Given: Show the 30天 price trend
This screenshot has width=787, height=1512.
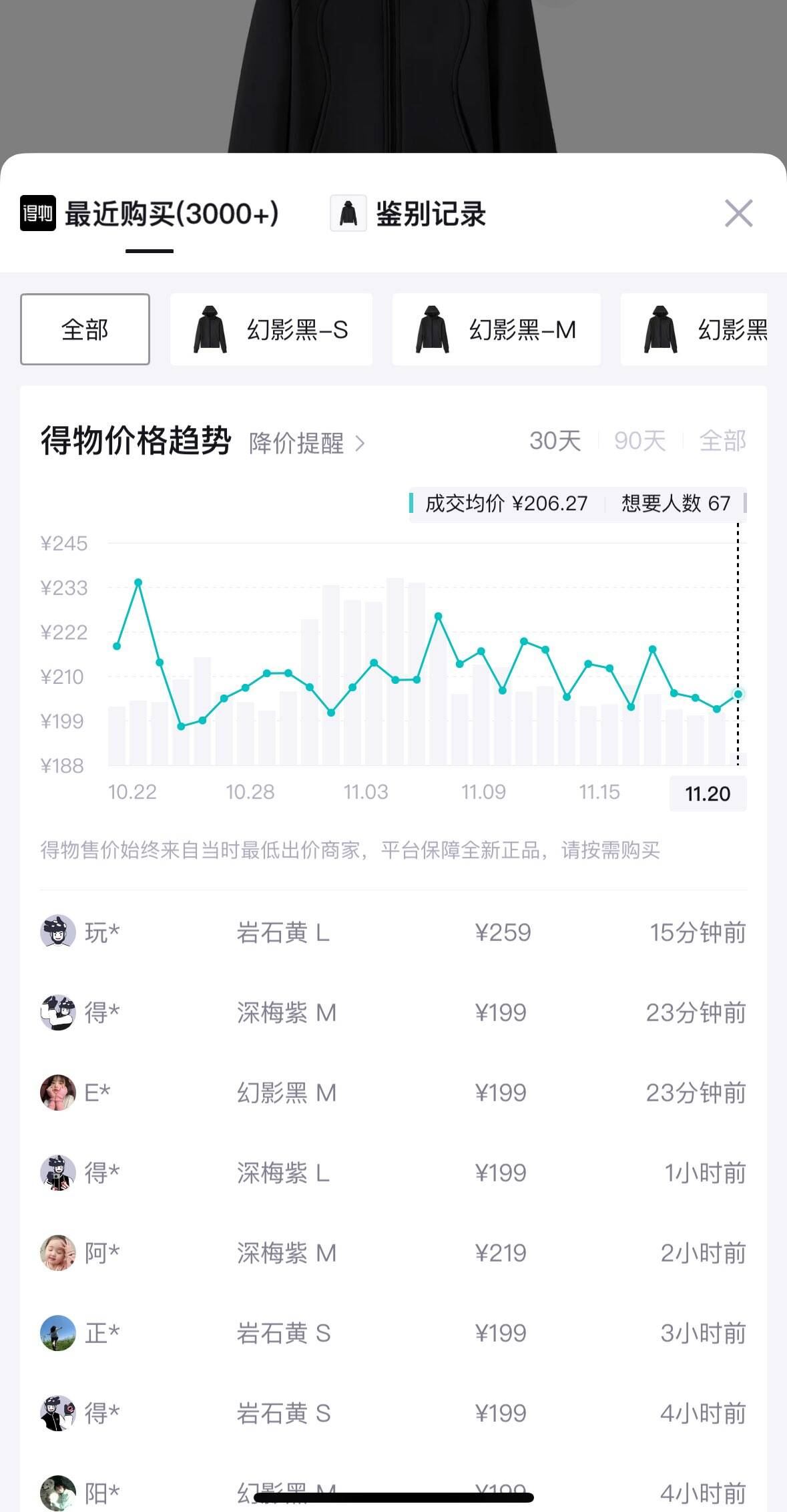Looking at the screenshot, I should 555,441.
